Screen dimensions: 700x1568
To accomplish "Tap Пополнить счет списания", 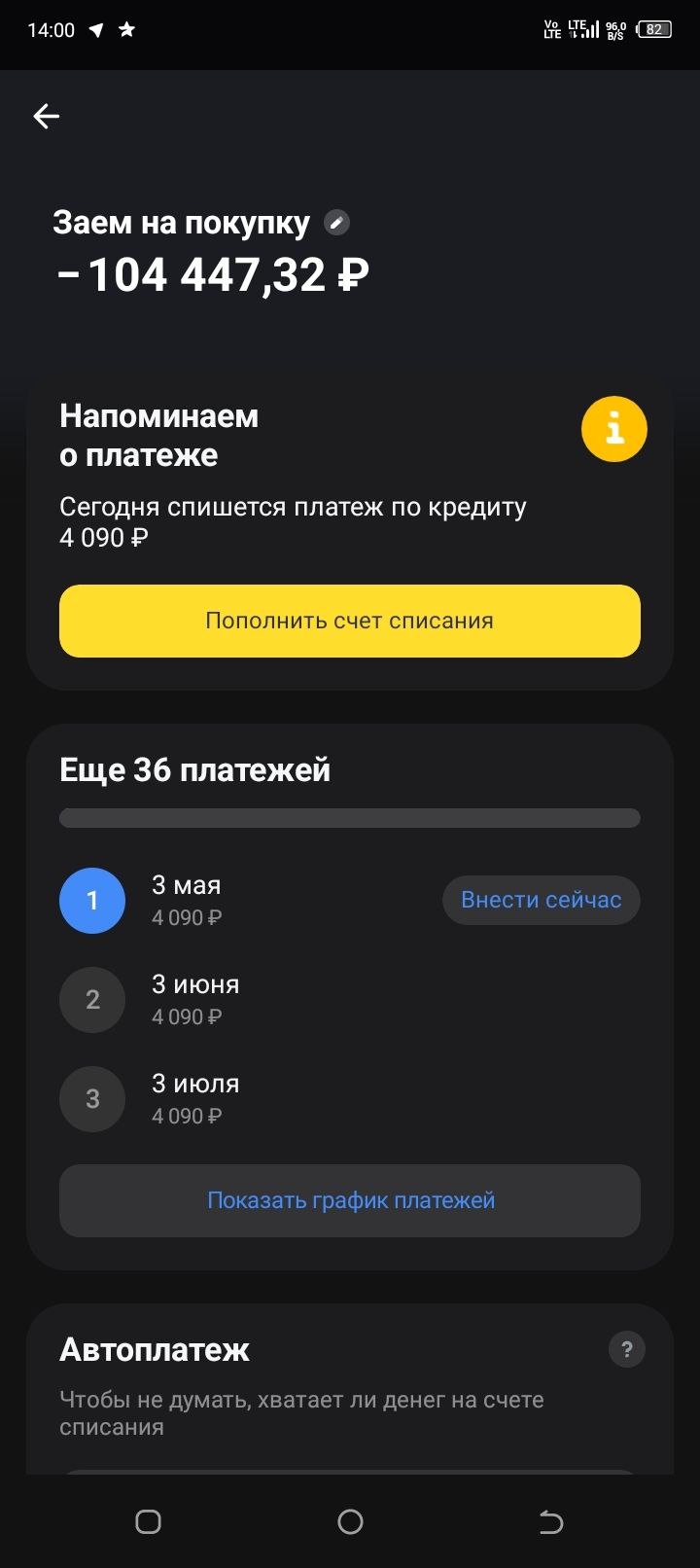I will [350, 621].
